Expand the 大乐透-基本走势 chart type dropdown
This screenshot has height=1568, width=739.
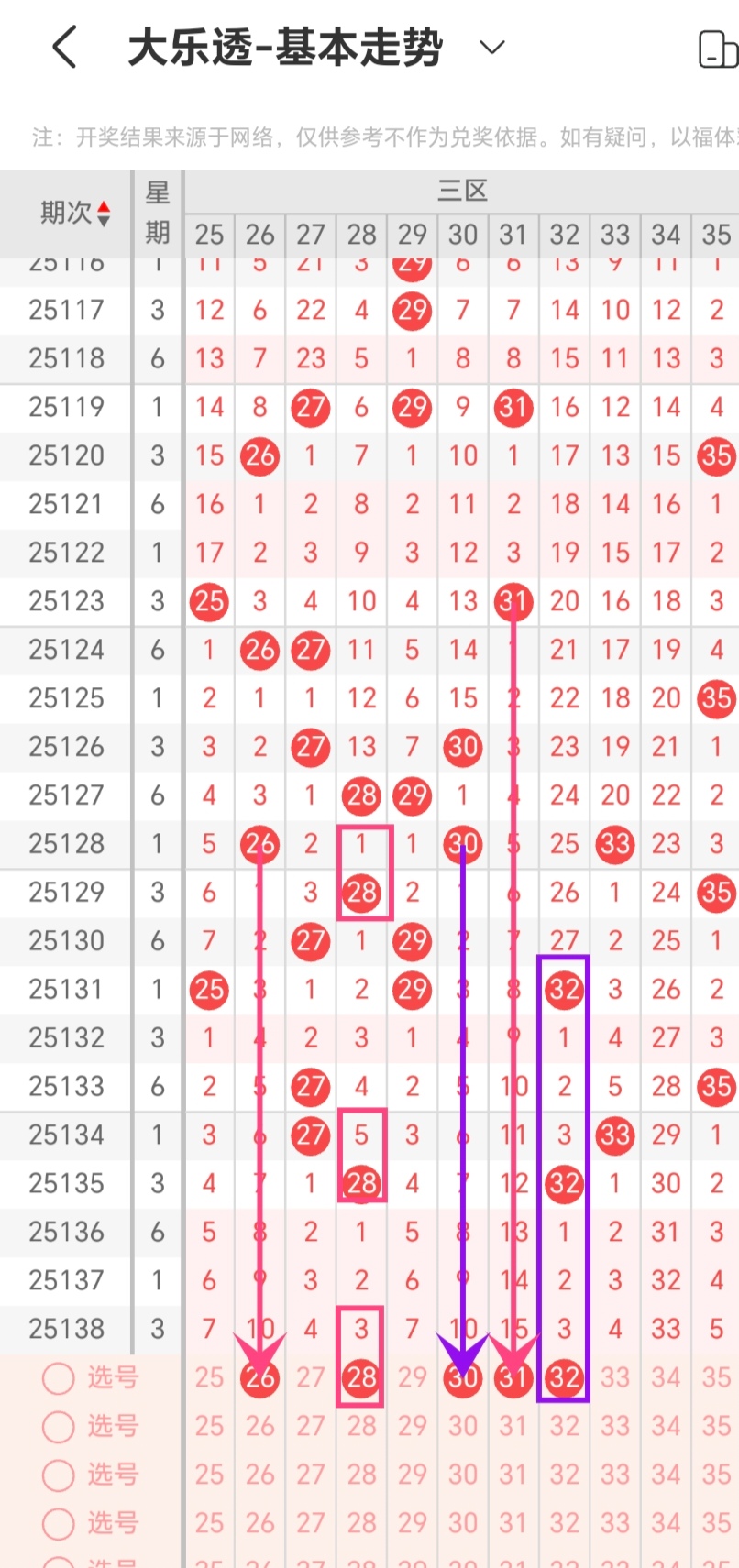[492, 47]
